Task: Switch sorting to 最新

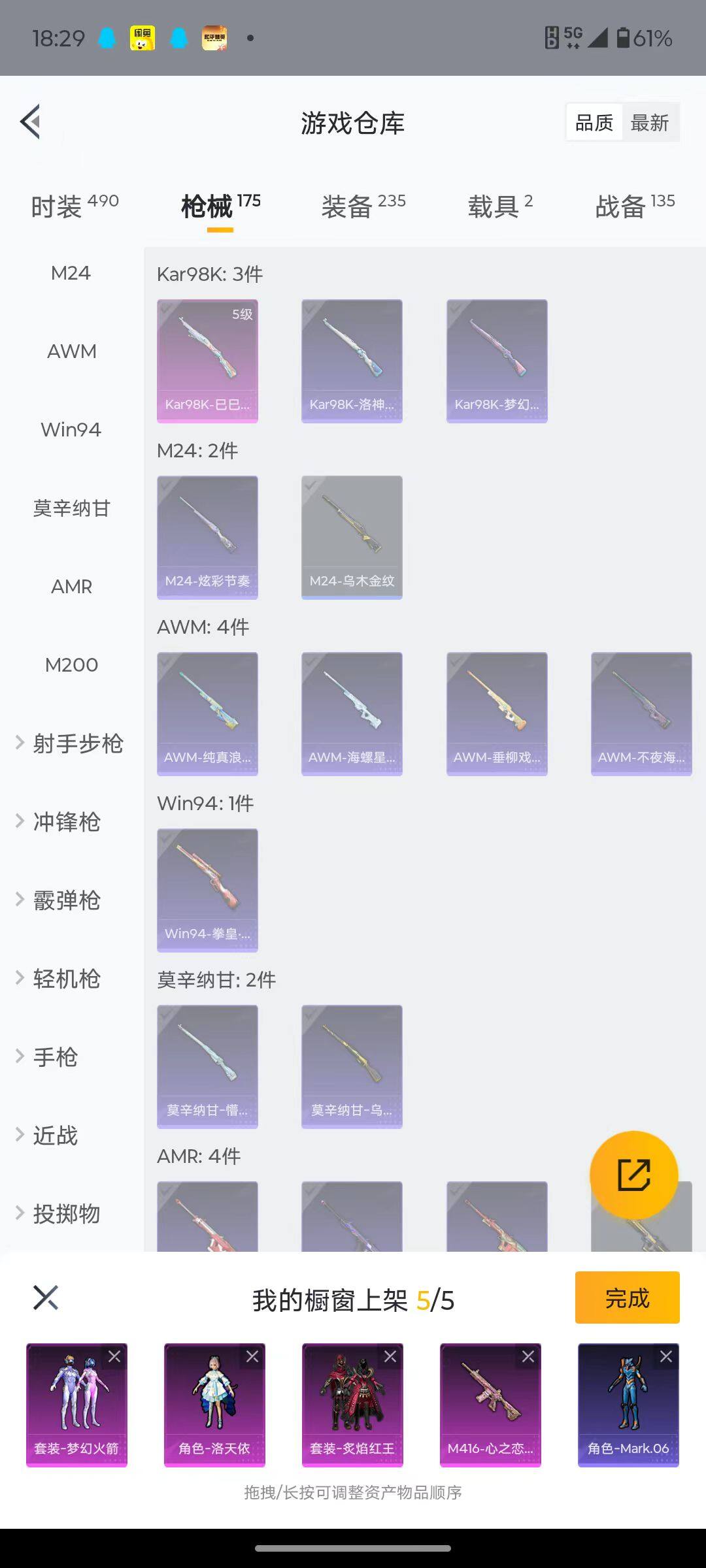Action: pyautogui.click(x=651, y=123)
